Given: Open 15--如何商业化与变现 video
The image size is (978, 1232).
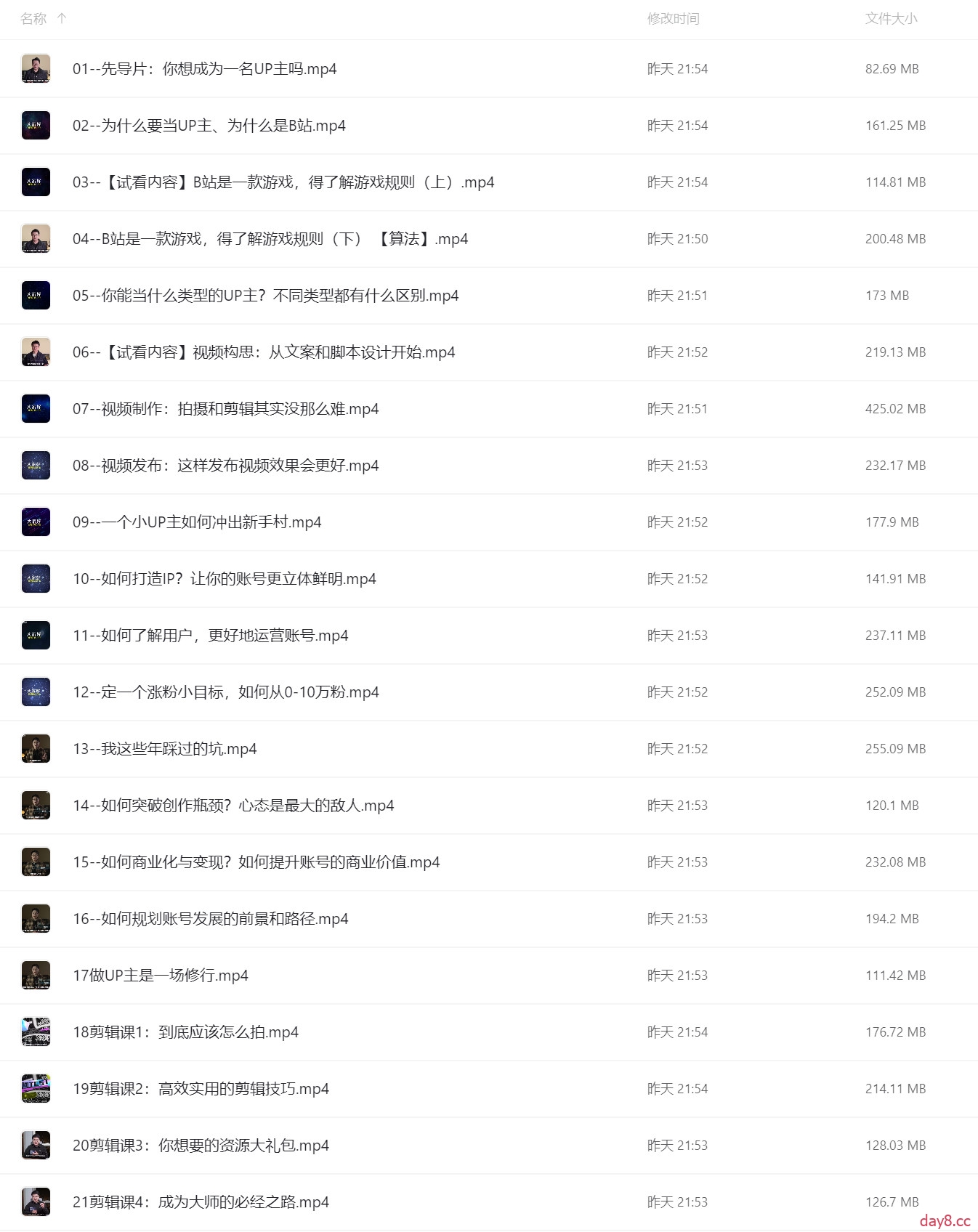Looking at the screenshot, I should (x=256, y=862).
